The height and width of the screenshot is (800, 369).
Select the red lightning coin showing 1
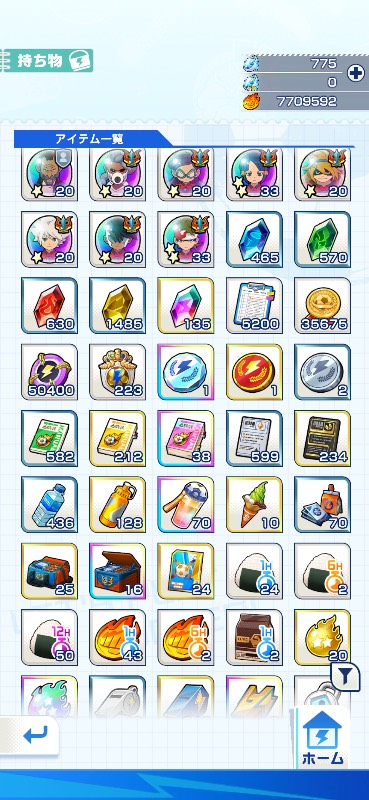click(x=254, y=372)
